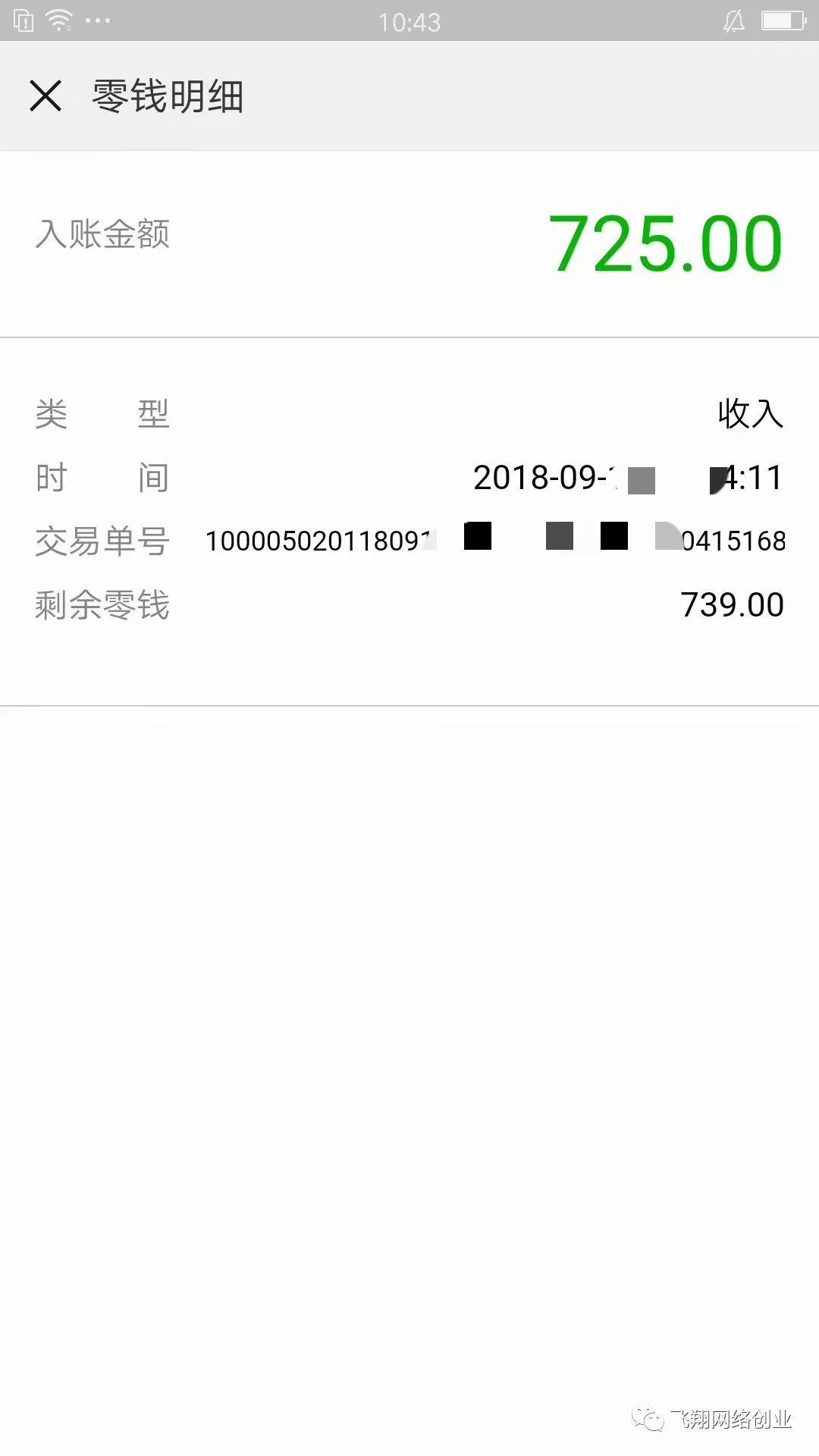This screenshot has width=819, height=1456.
Task: Close the 零钱明细 detail page
Action: tap(45, 96)
